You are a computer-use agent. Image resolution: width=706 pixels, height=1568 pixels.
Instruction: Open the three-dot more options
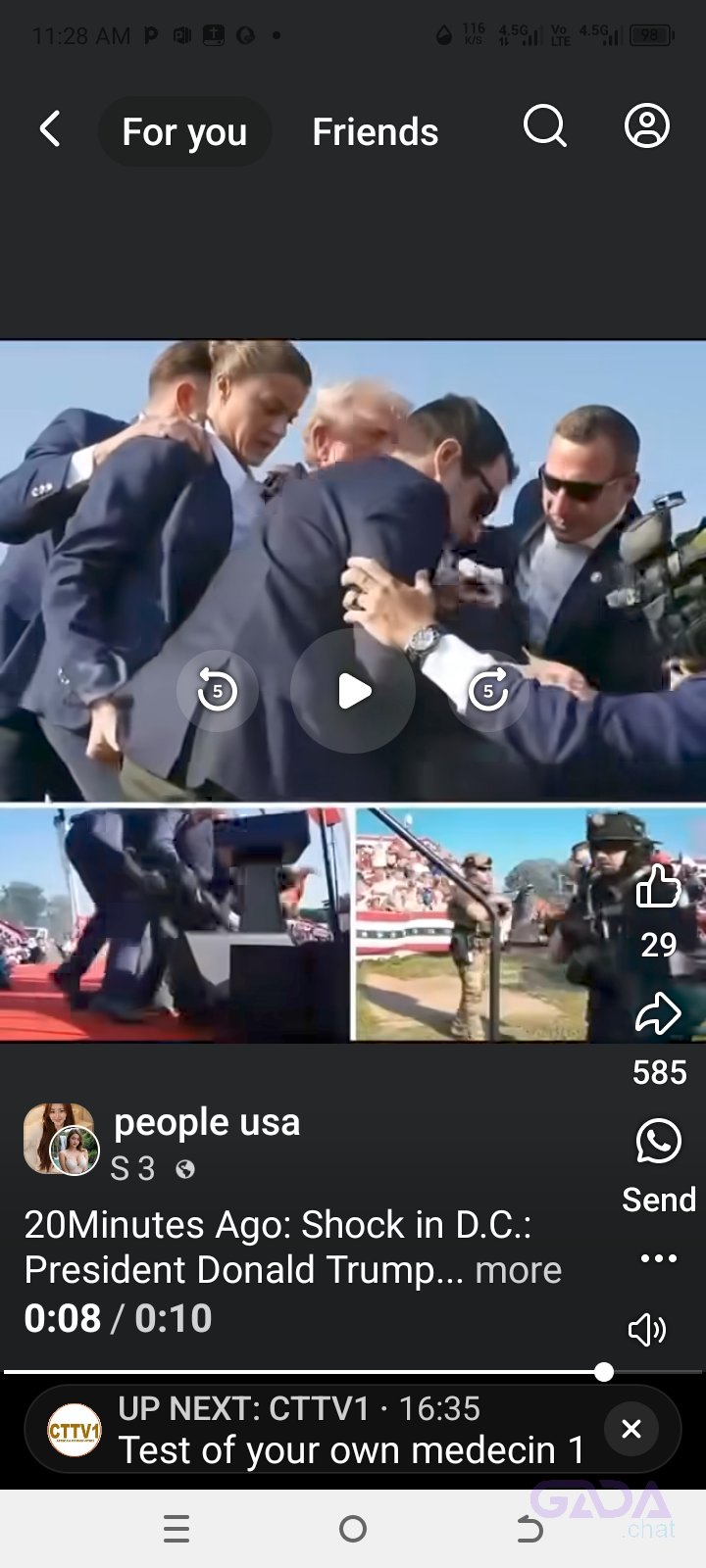(658, 1258)
